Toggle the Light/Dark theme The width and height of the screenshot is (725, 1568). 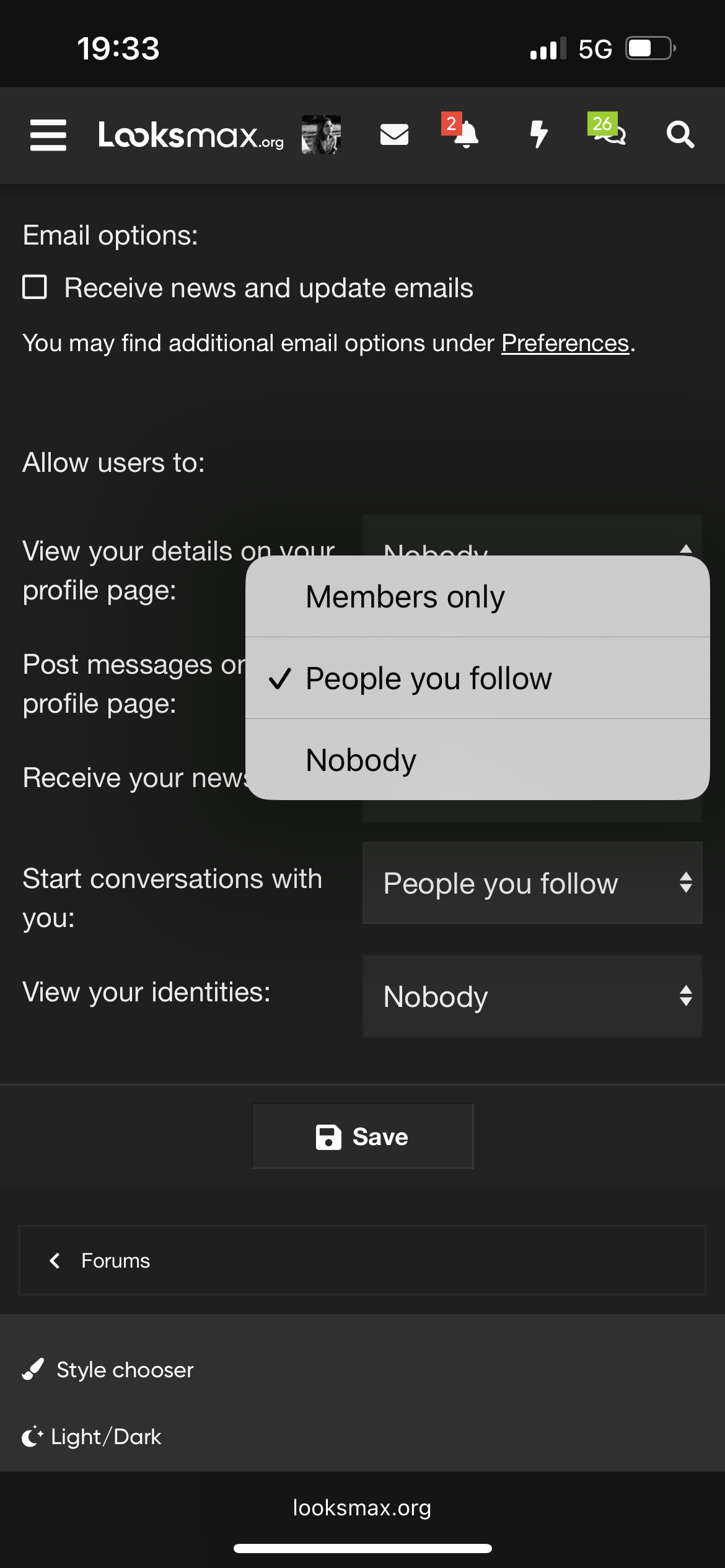click(x=105, y=1437)
